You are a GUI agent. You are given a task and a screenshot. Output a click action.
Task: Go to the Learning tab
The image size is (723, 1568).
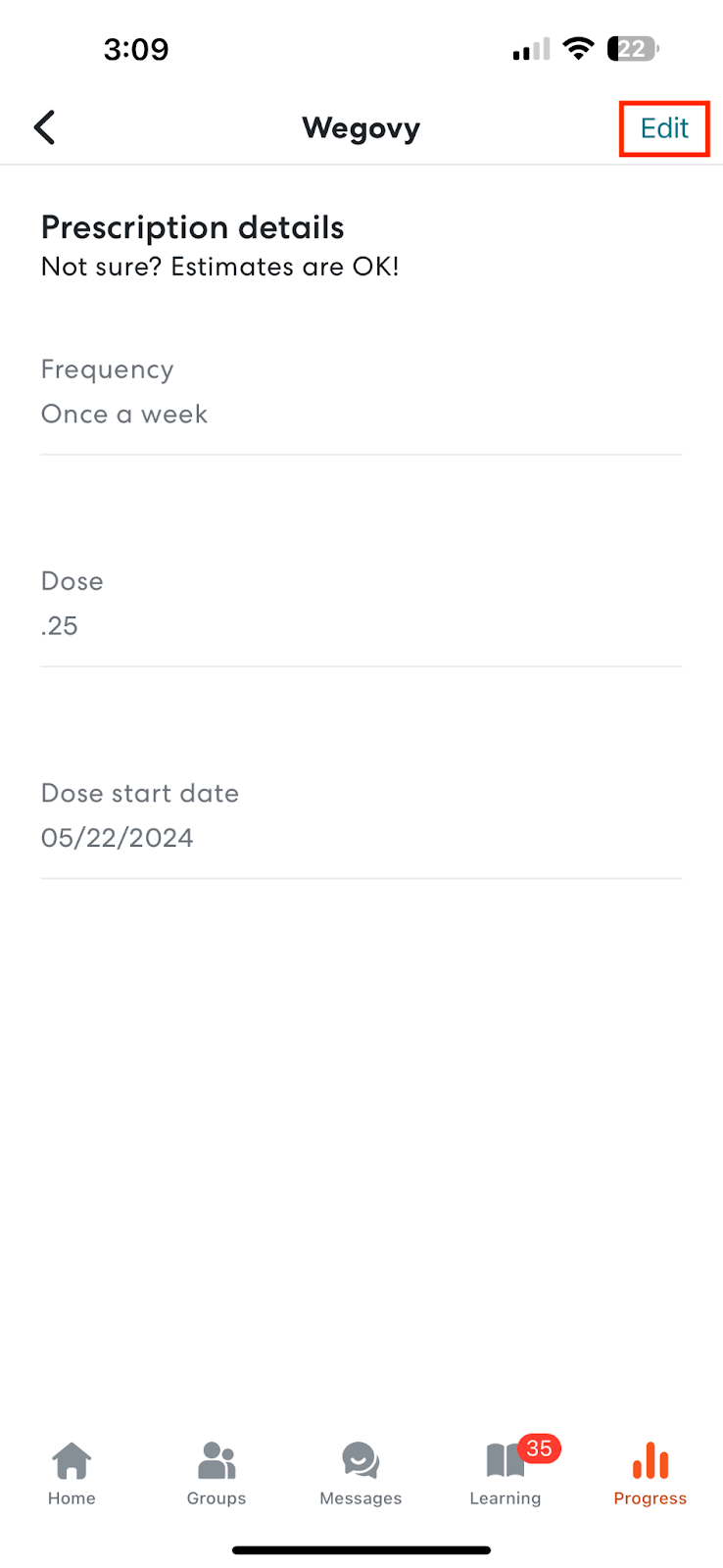pyautogui.click(x=506, y=1473)
